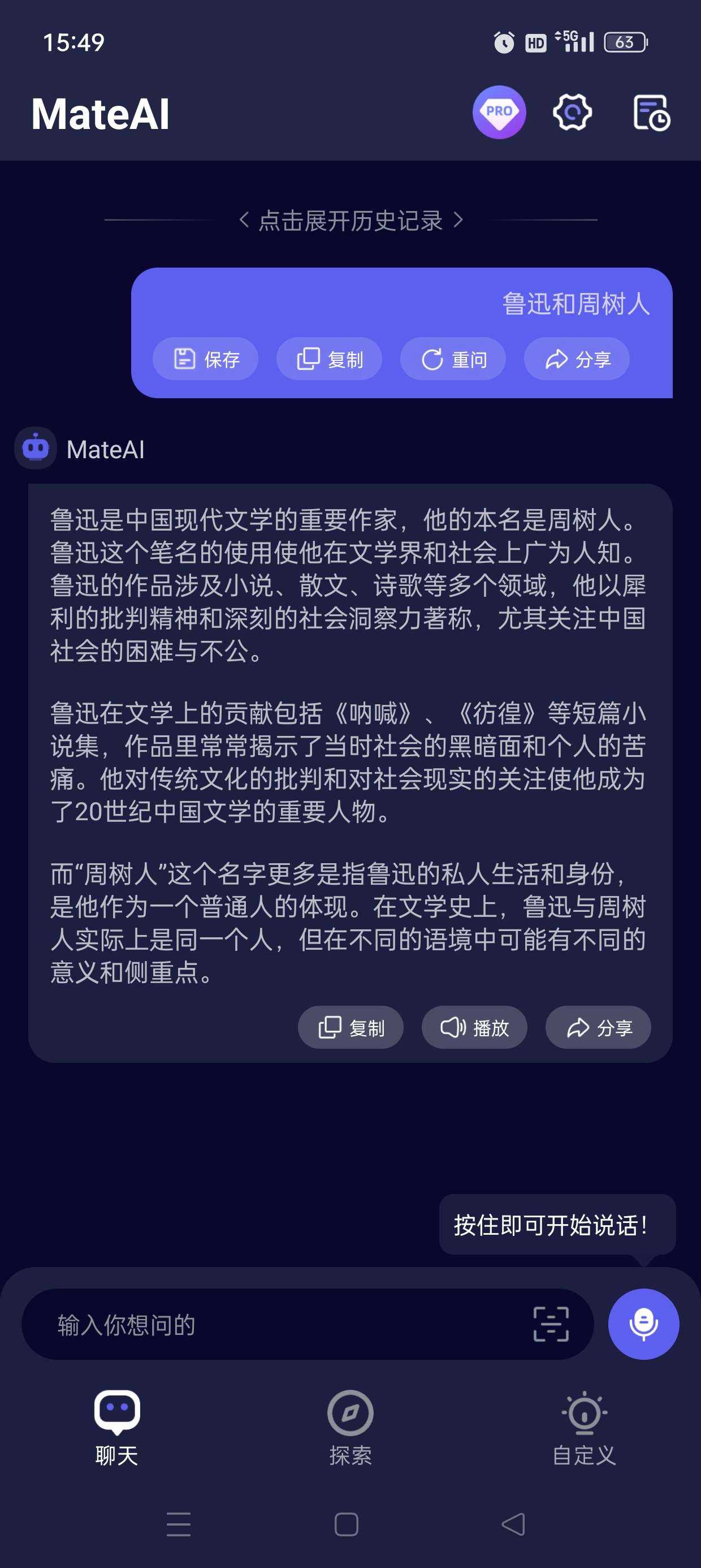Open the PRO membership badge

(x=499, y=113)
